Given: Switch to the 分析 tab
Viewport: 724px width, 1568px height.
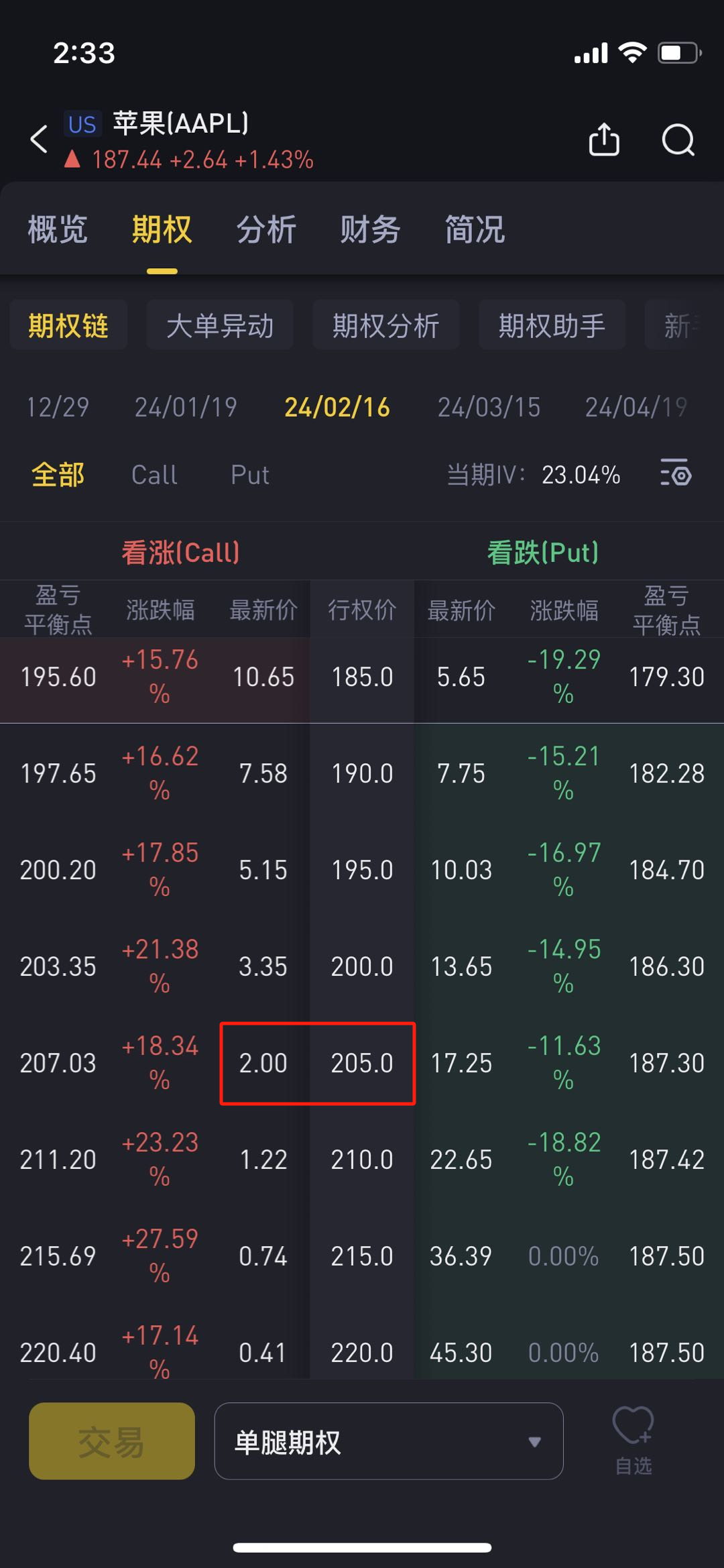Looking at the screenshot, I should point(266,229).
